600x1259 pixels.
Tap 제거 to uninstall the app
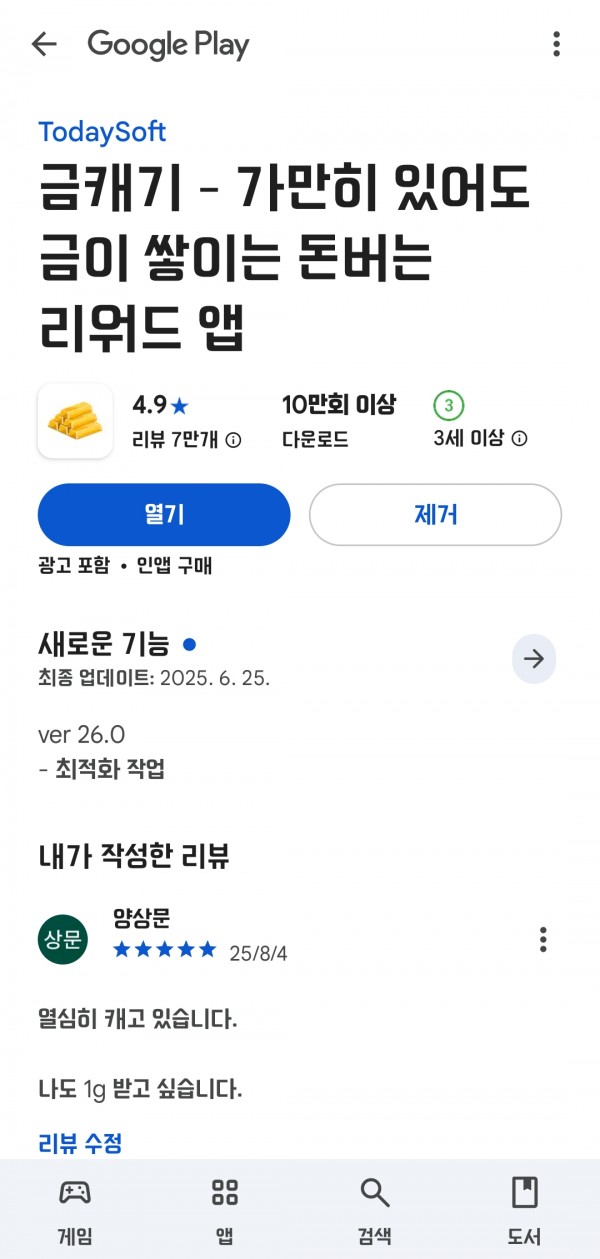coord(435,515)
